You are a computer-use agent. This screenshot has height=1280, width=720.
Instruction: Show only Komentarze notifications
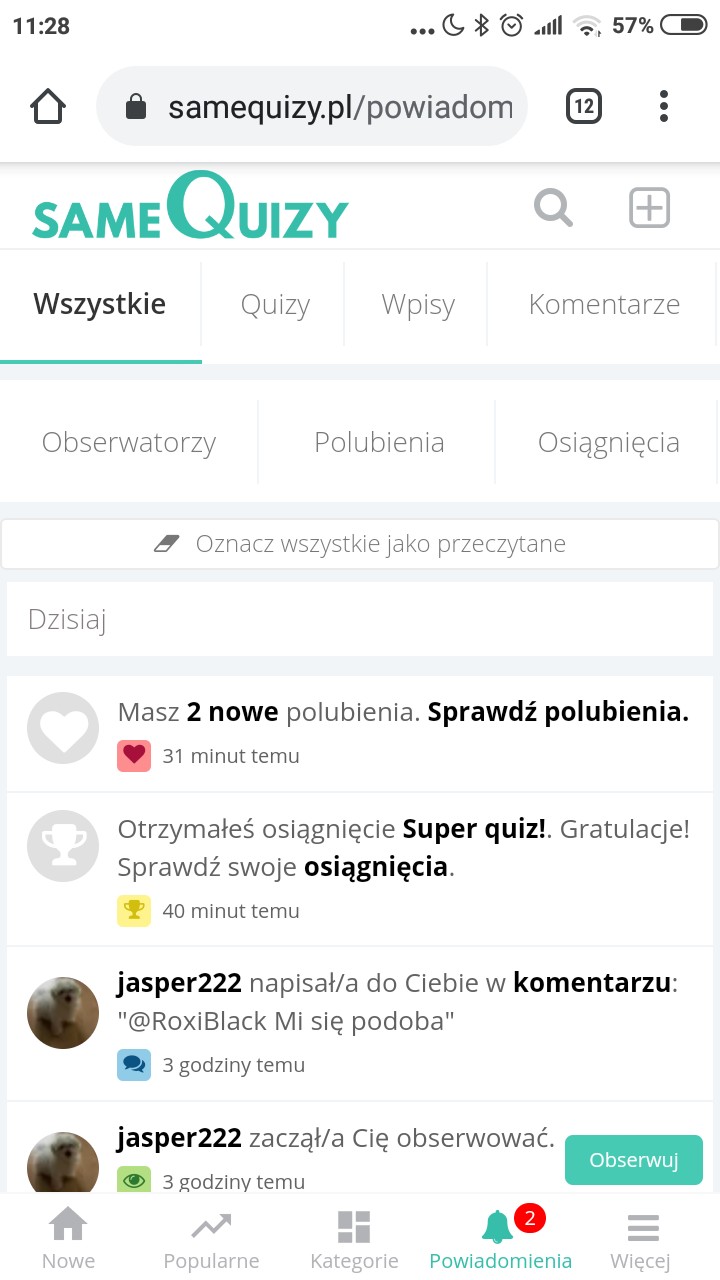(604, 305)
